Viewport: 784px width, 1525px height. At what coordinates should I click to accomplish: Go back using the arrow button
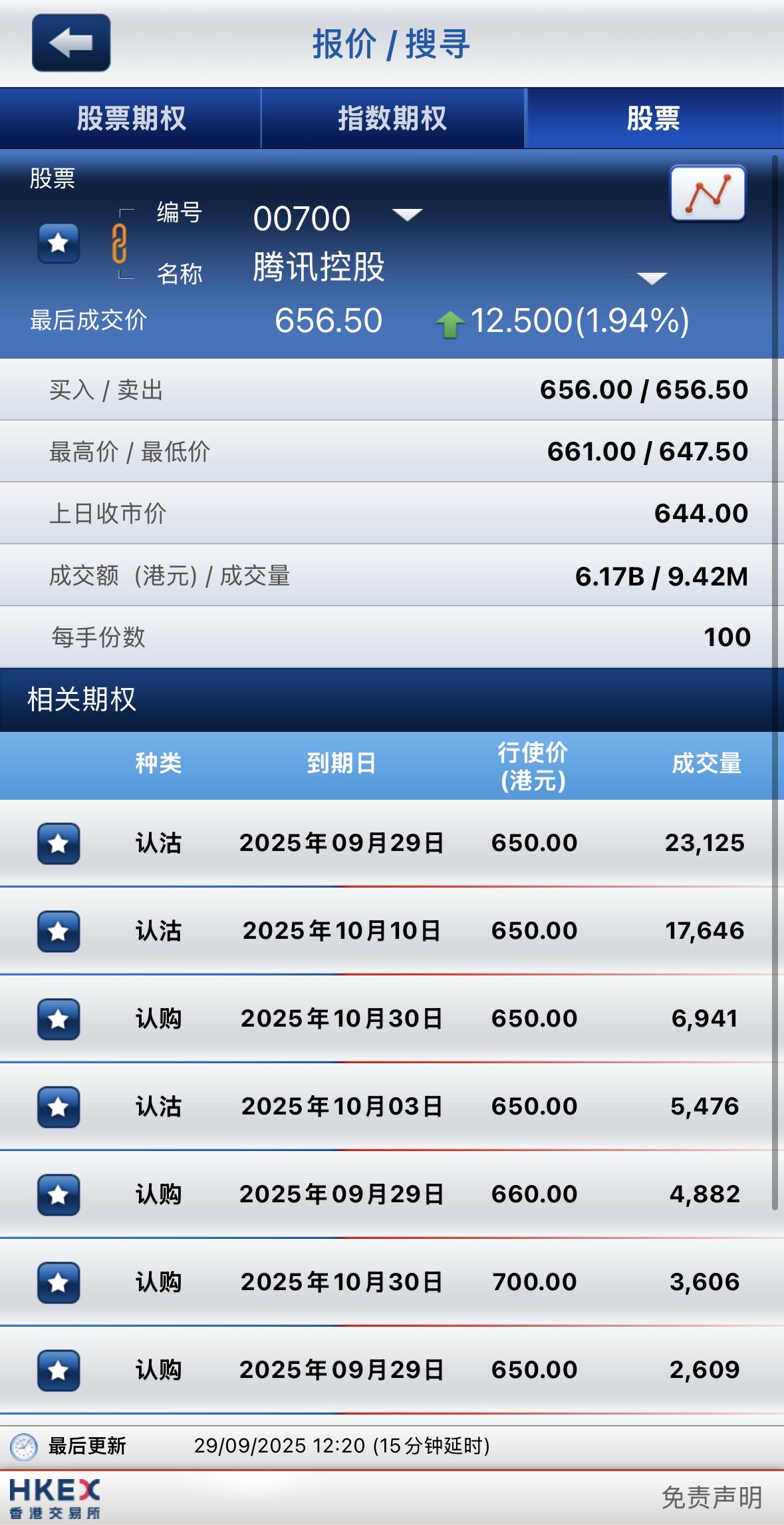tap(71, 43)
